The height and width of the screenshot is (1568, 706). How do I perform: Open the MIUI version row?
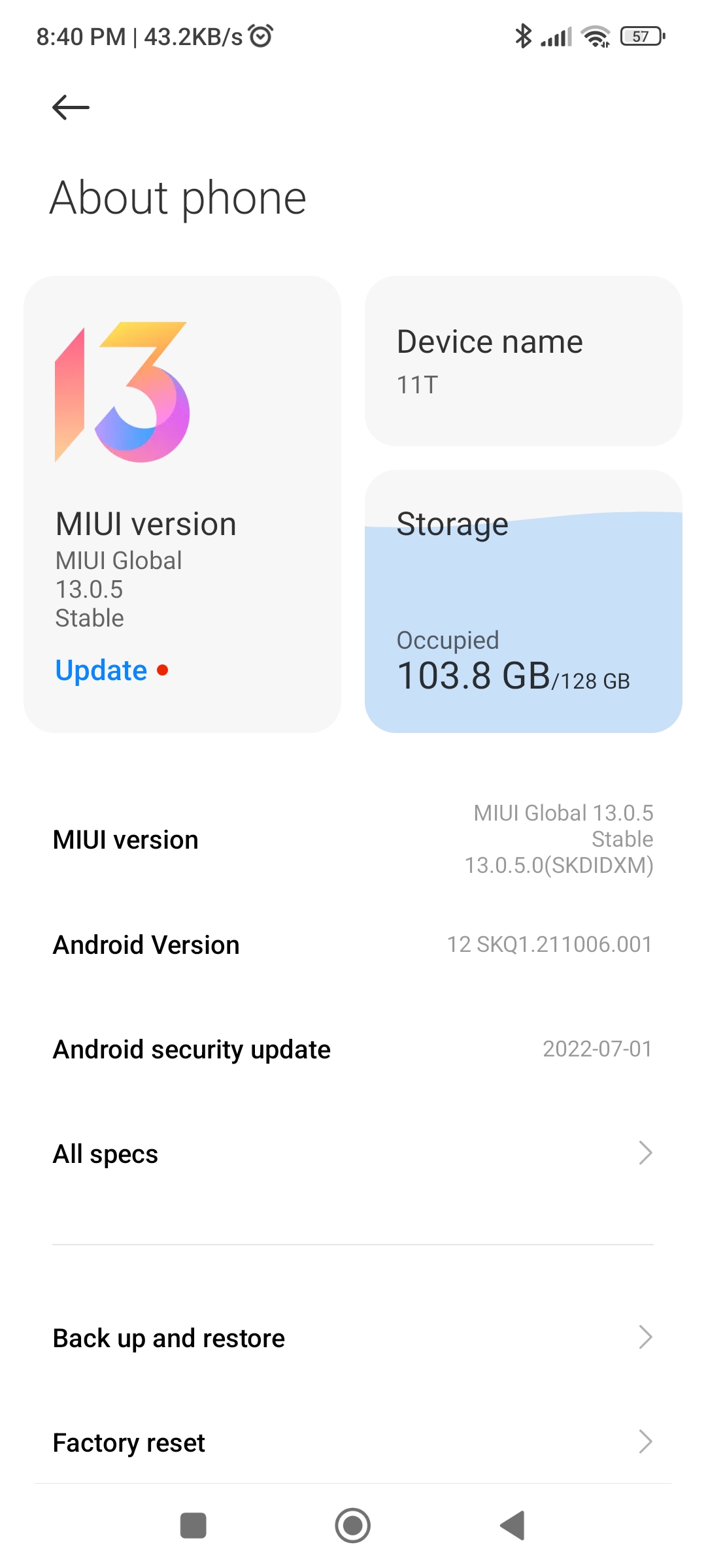pyautogui.click(x=353, y=840)
